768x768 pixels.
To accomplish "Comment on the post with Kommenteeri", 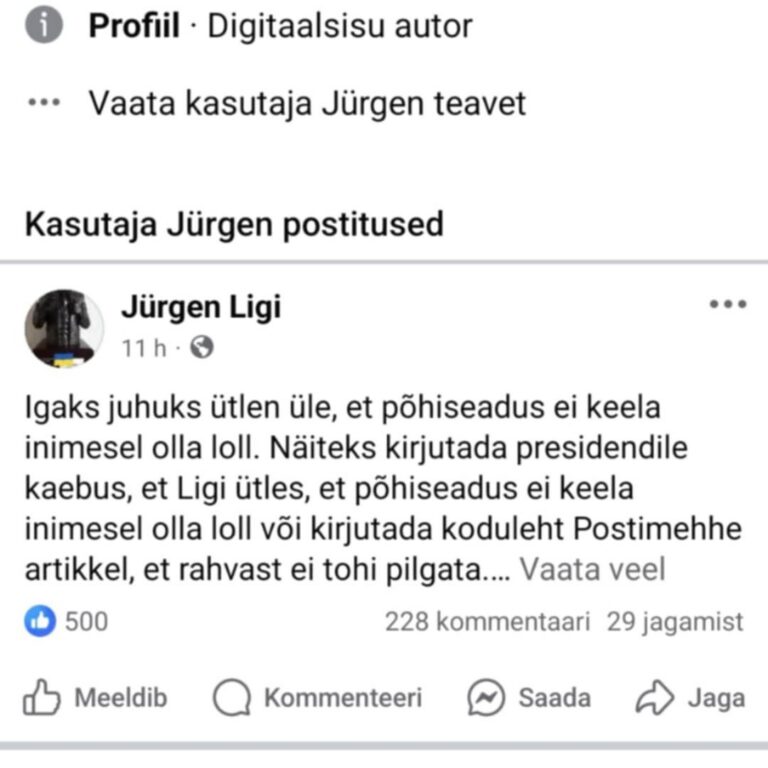I will tap(318, 698).
